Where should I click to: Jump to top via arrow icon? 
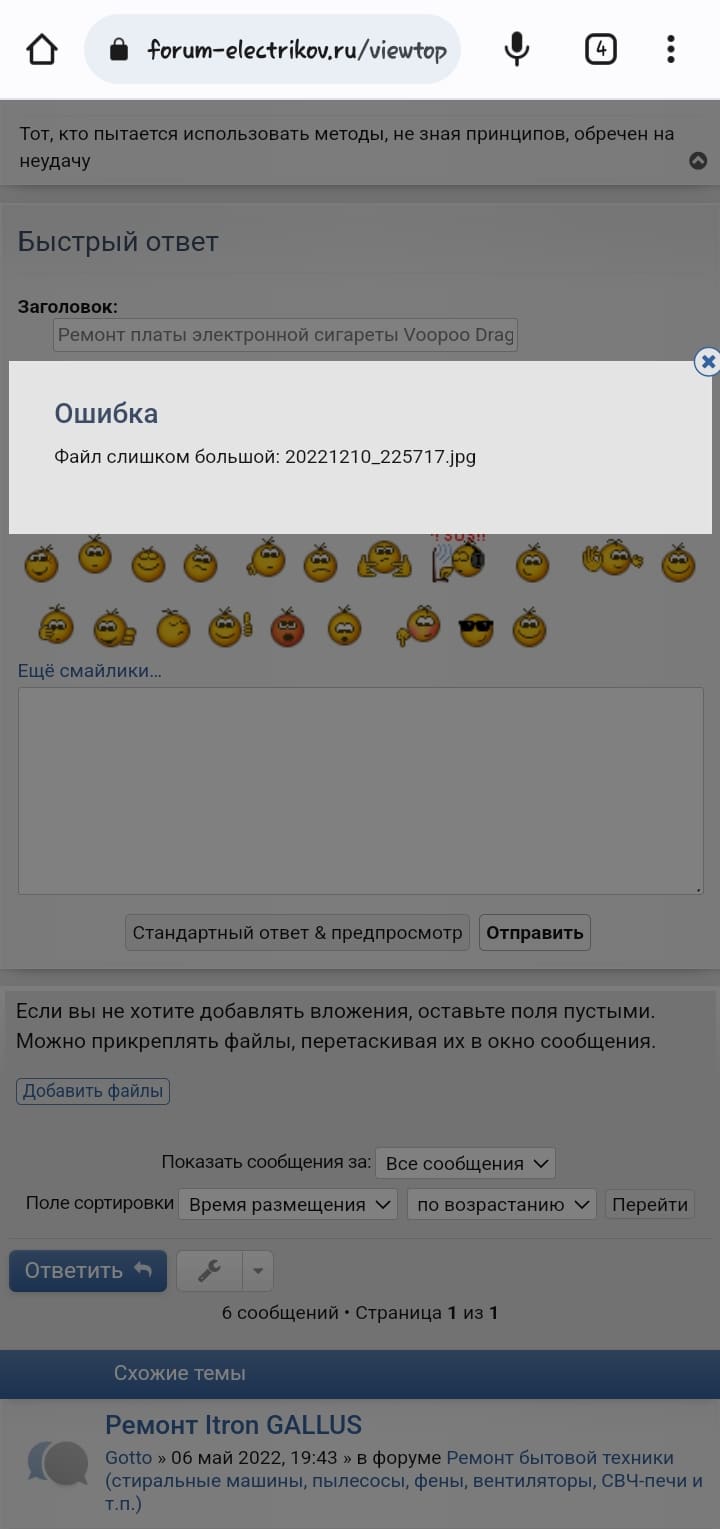tap(698, 161)
